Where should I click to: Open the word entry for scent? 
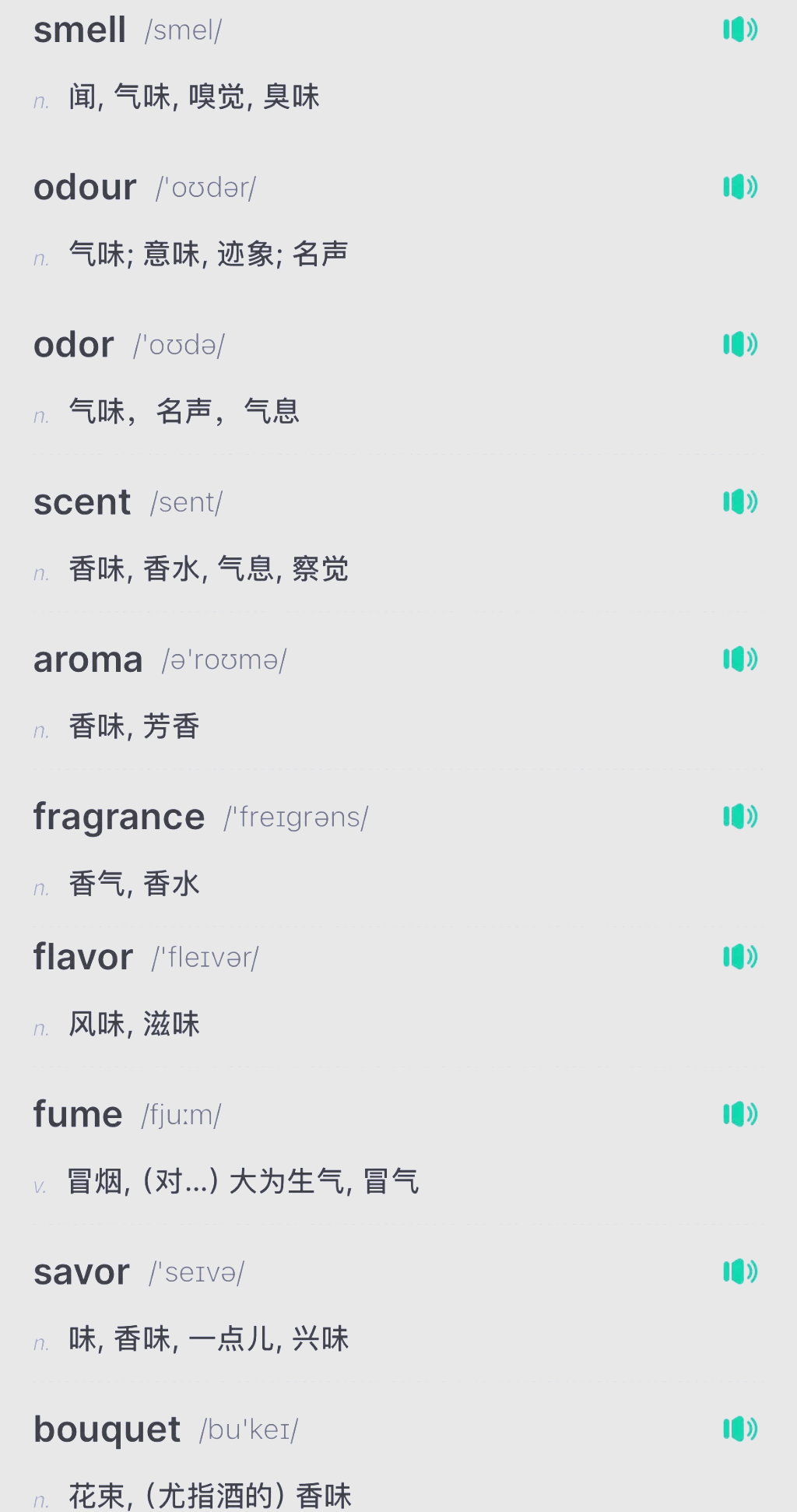tap(83, 503)
